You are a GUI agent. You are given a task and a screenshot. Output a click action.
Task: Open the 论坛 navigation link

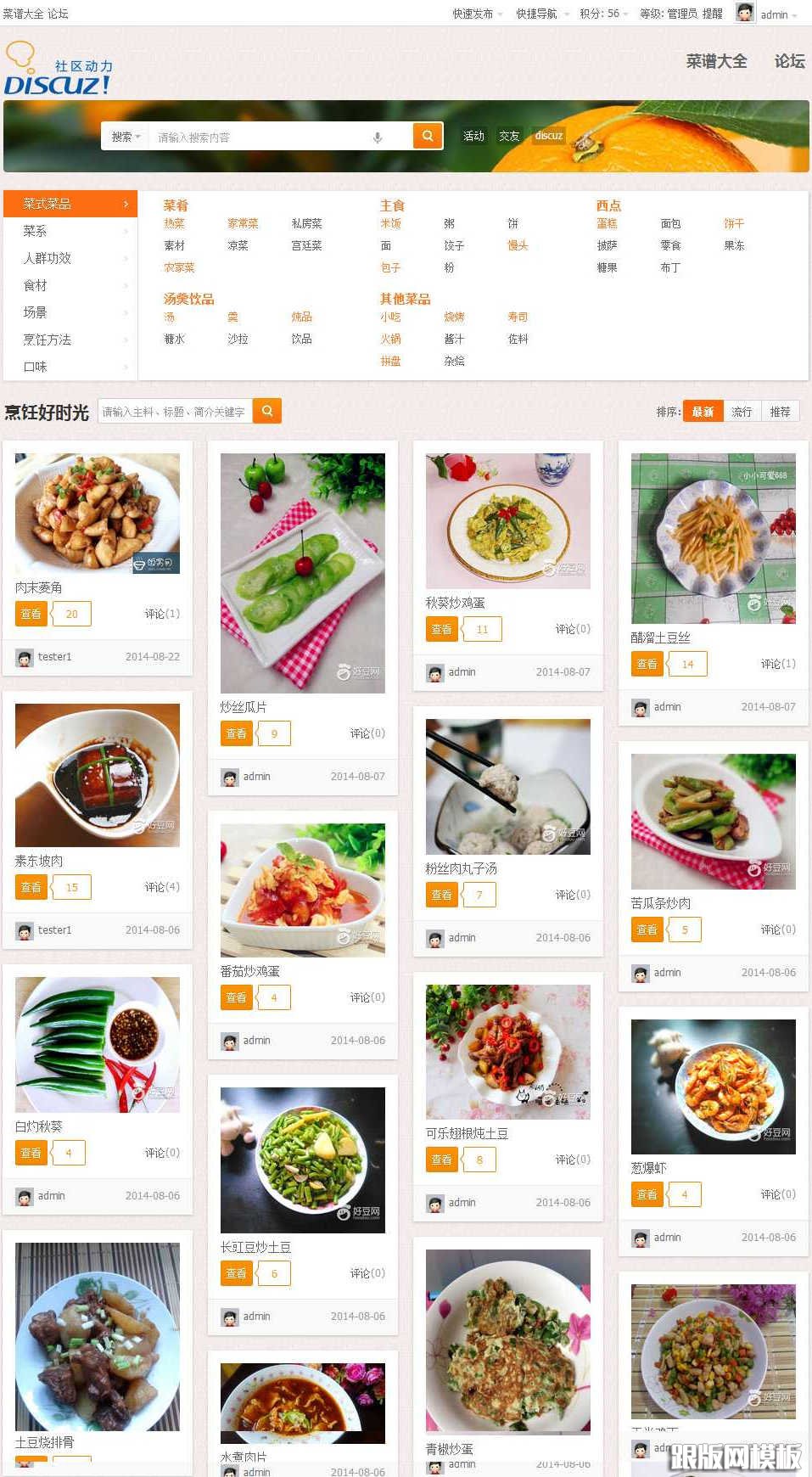click(x=789, y=61)
